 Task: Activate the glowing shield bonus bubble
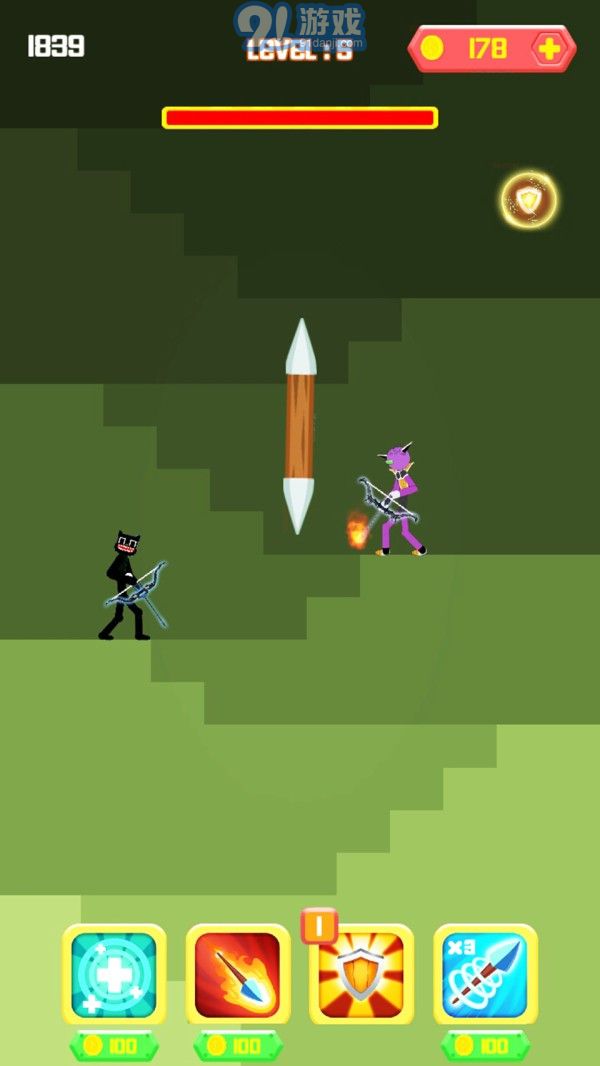(528, 201)
